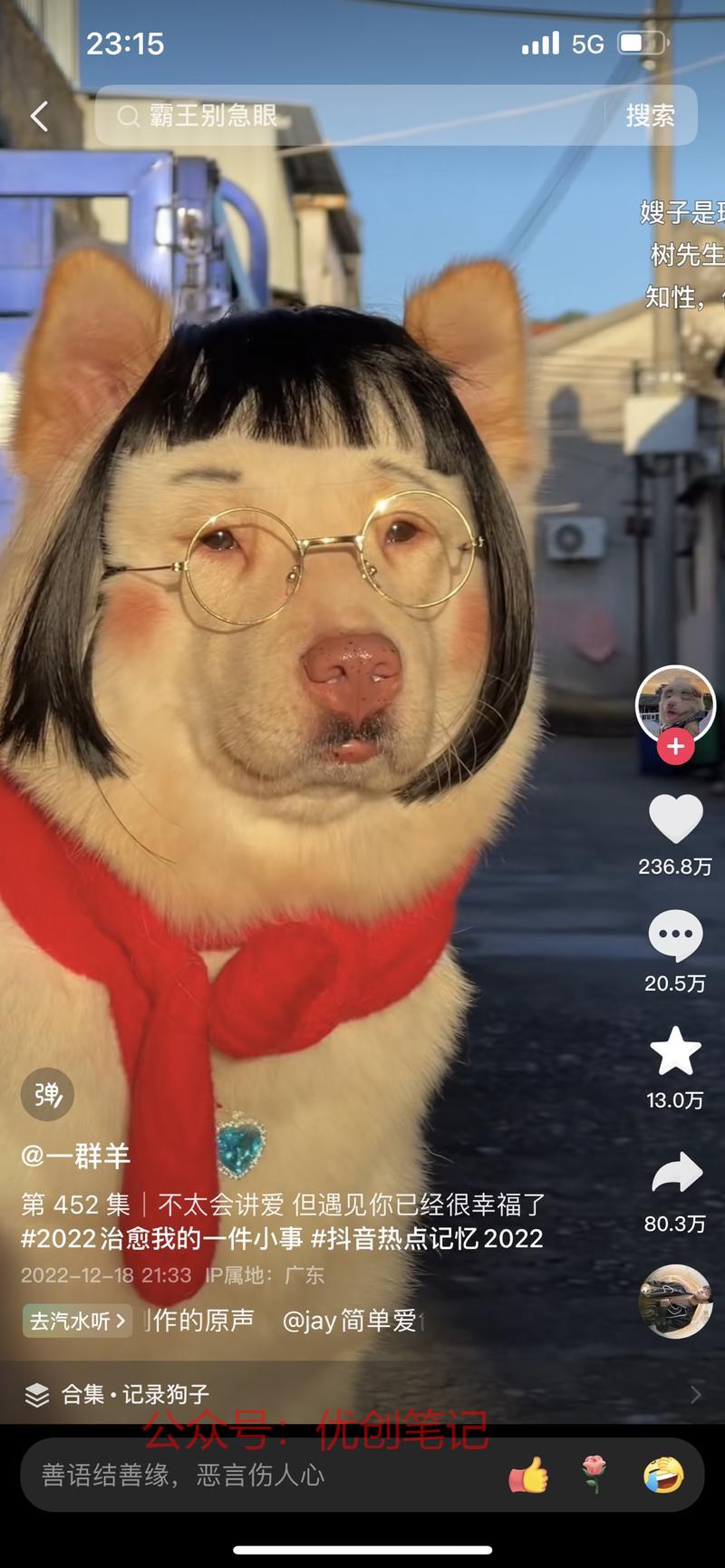Like this video with the heart icon

(675, 819)
